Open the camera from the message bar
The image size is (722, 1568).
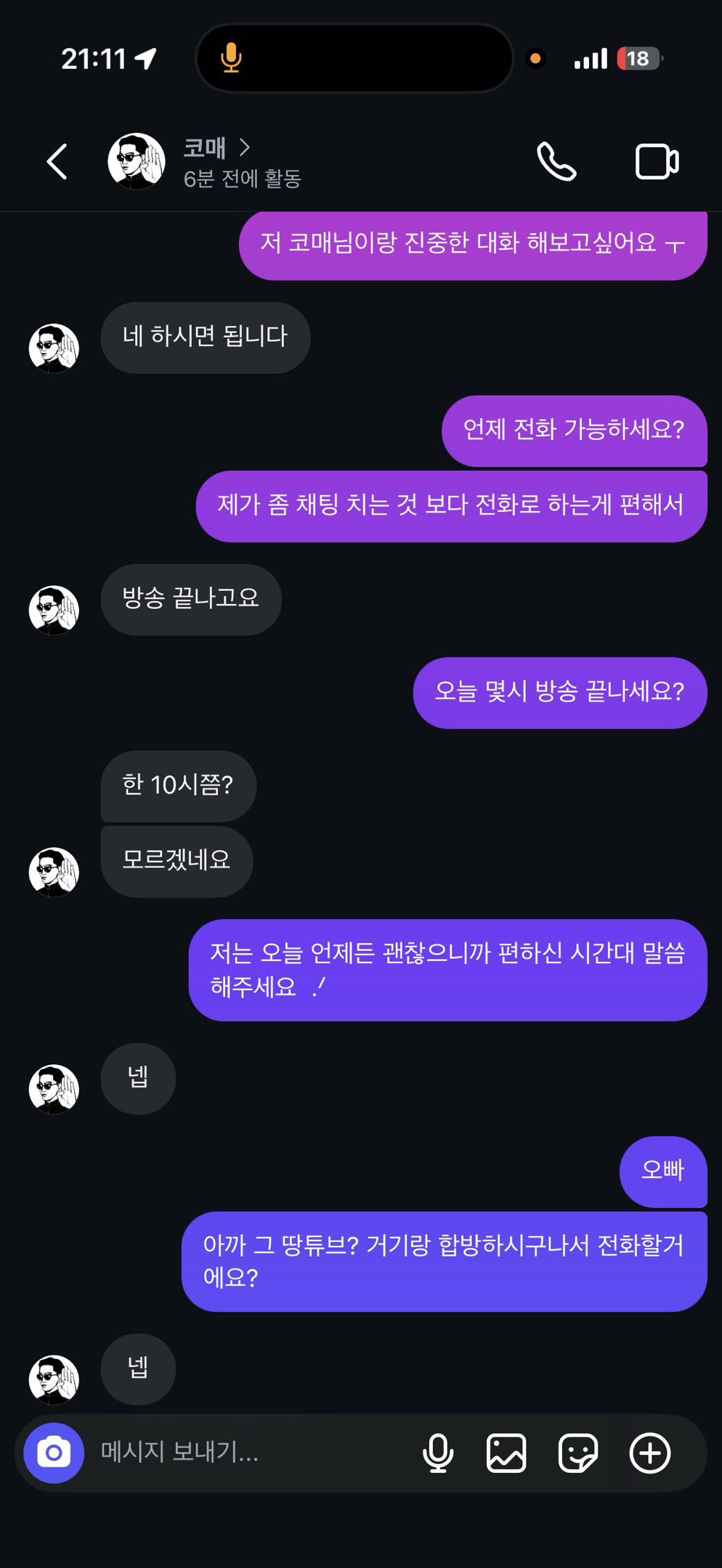54,1453
